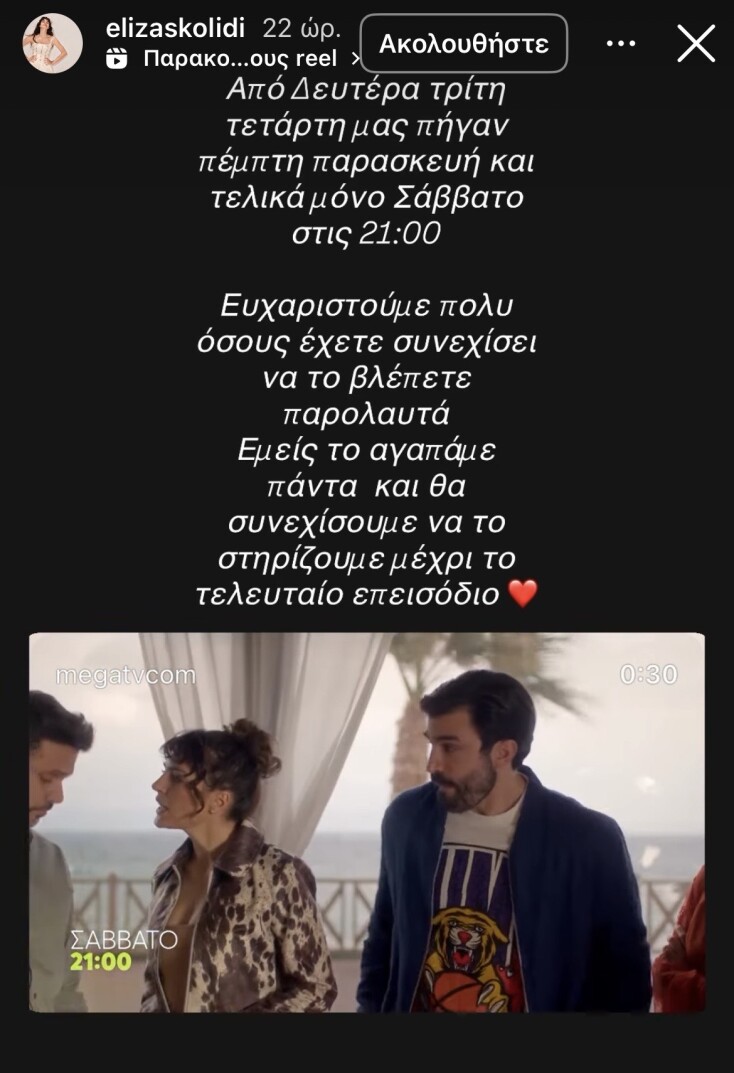This screenshot has width=734, height=1073.
Task: Open elizaskolidi's profile picture
Action: (x=52, y=43)
